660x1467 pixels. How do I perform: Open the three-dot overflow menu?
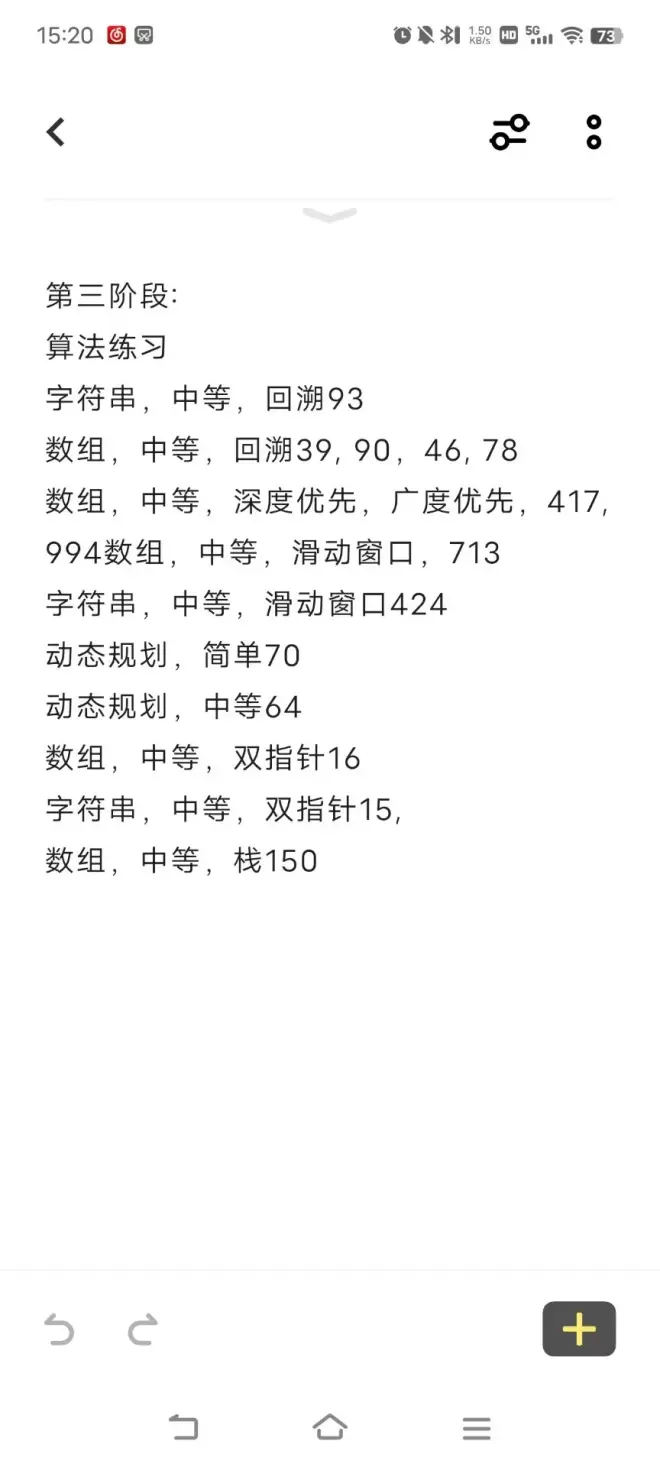[x=594, y=132]
